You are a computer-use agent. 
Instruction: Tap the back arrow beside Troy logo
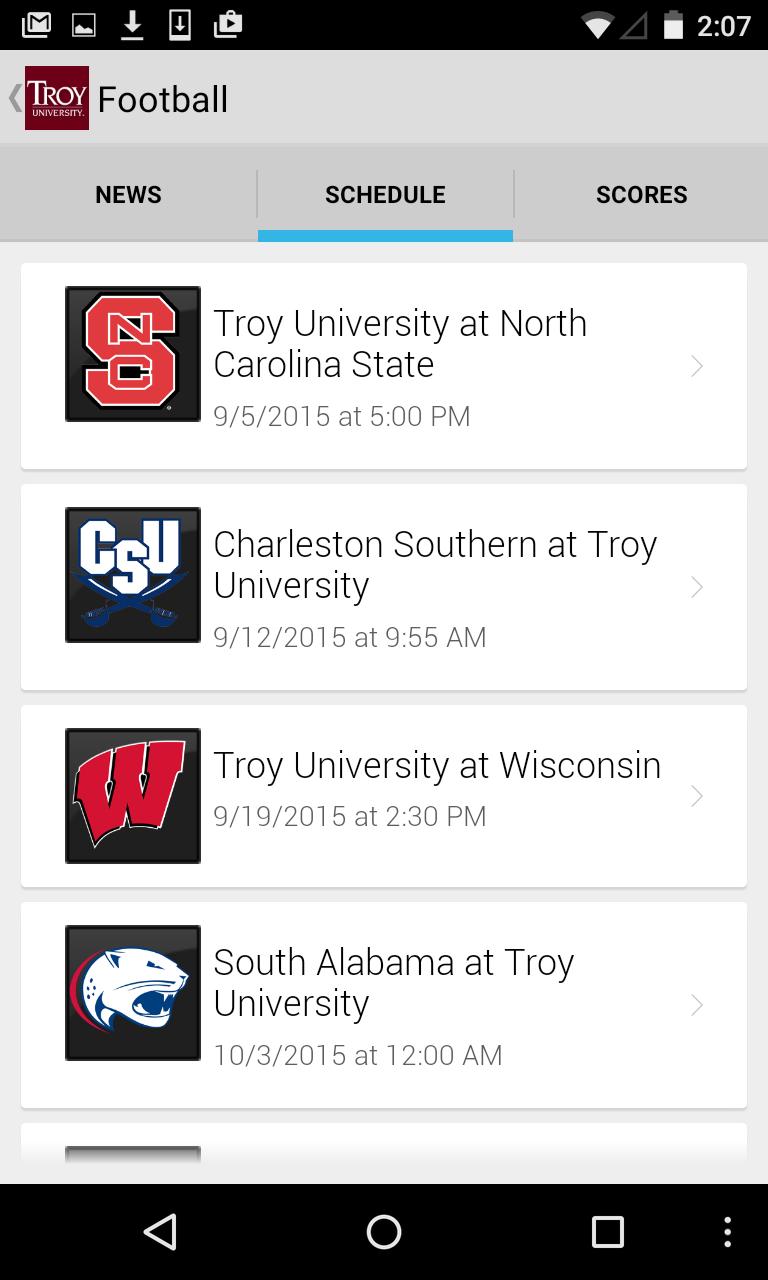[x=12, y=97]
